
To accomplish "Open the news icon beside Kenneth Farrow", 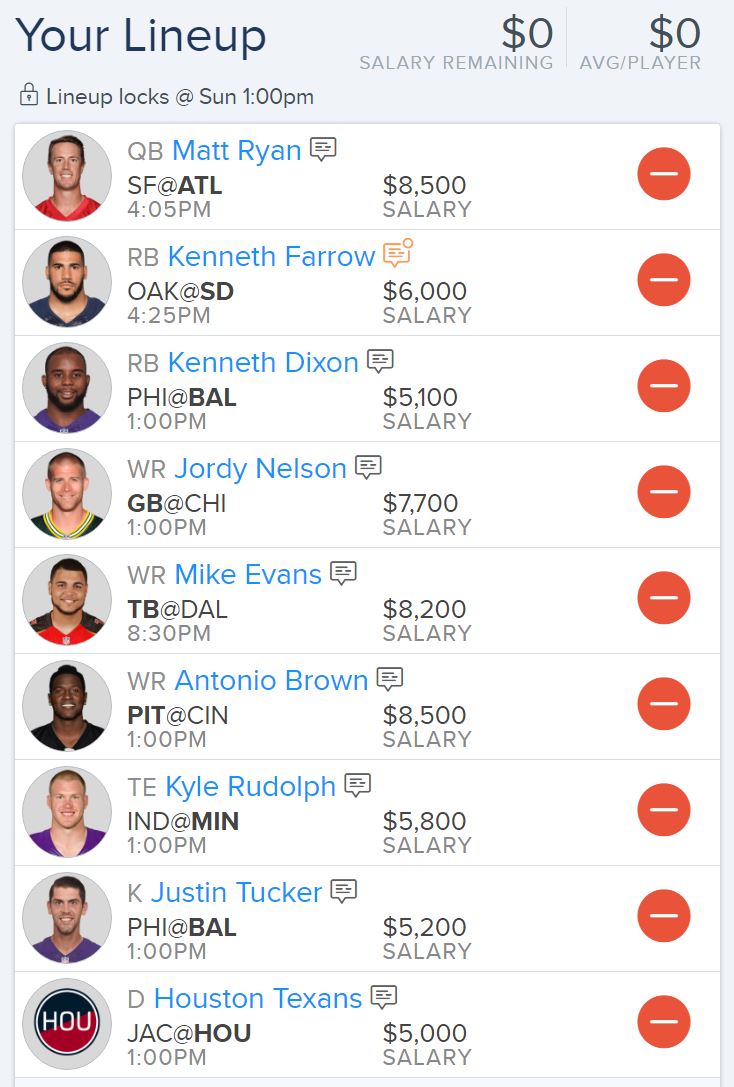I will (x=397, y=254).
